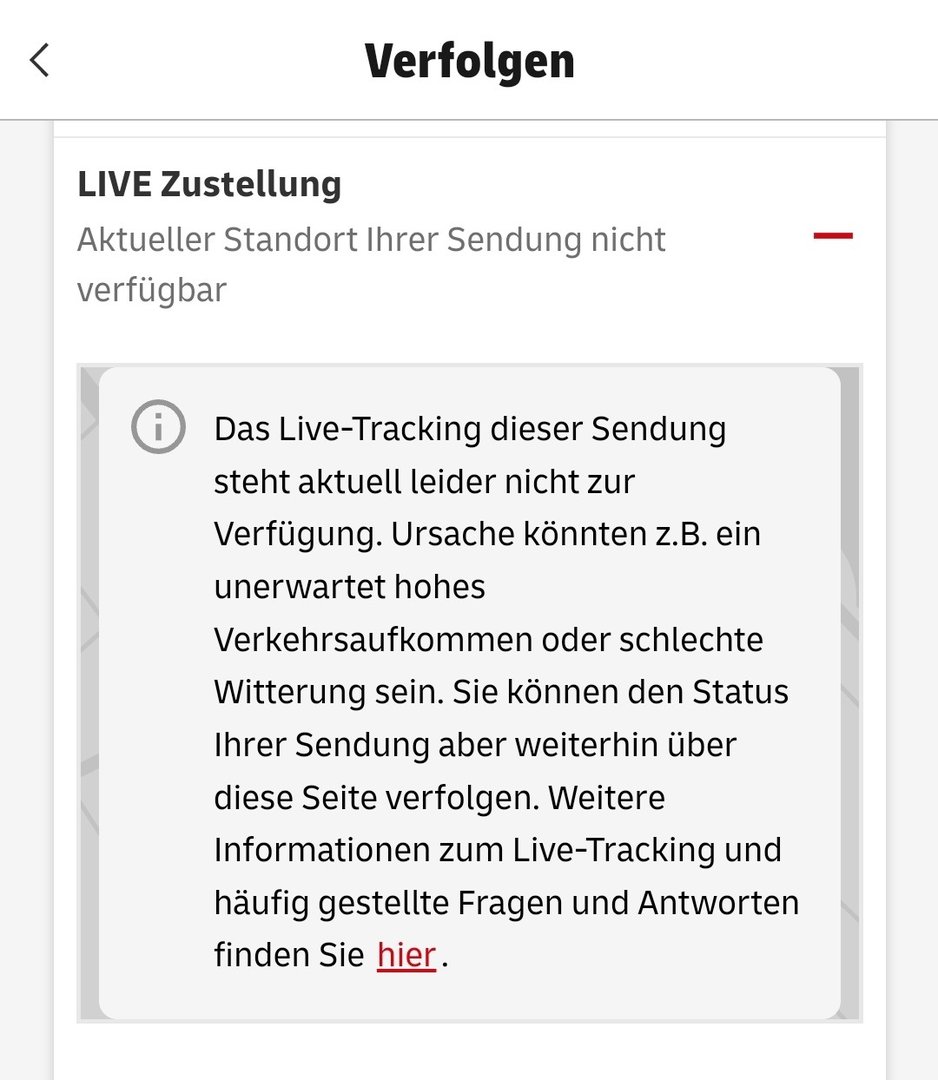Open the 'hier' Live-Tracking info link
The image size is (938, 1080).
[x=406, y=955]
